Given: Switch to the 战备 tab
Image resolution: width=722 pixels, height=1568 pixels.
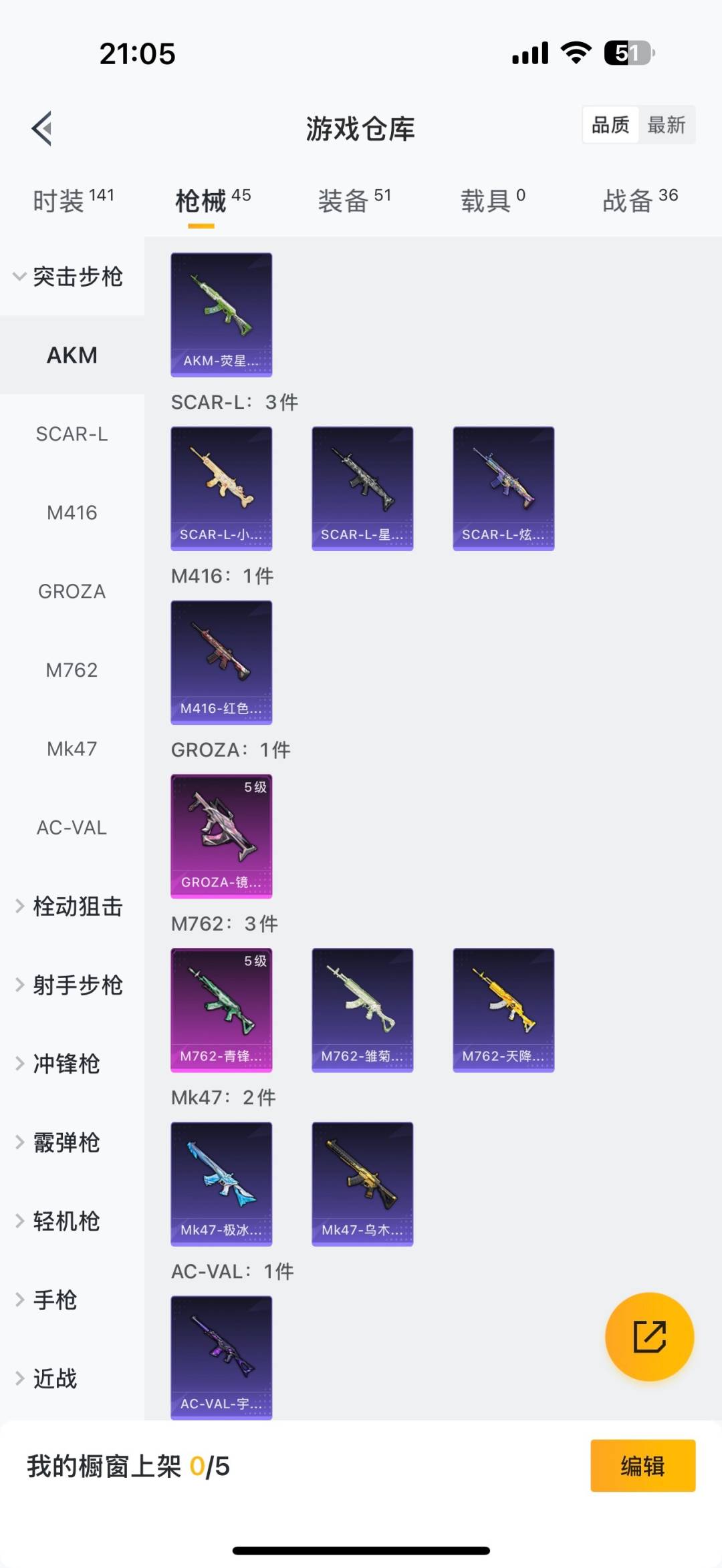Looking at the screenshot, I should click(x=640, y=200).
